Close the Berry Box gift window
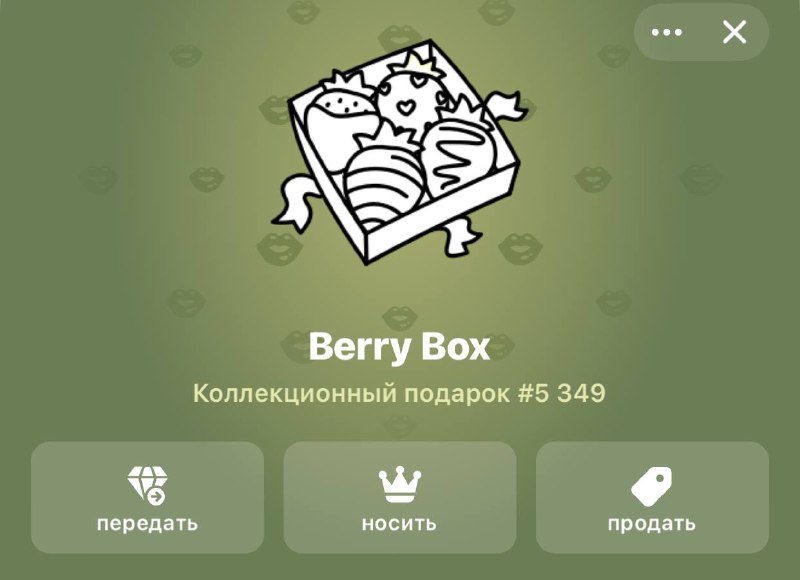Image resolution: width=800 pixels, height=580 pixels. point(735,32)
